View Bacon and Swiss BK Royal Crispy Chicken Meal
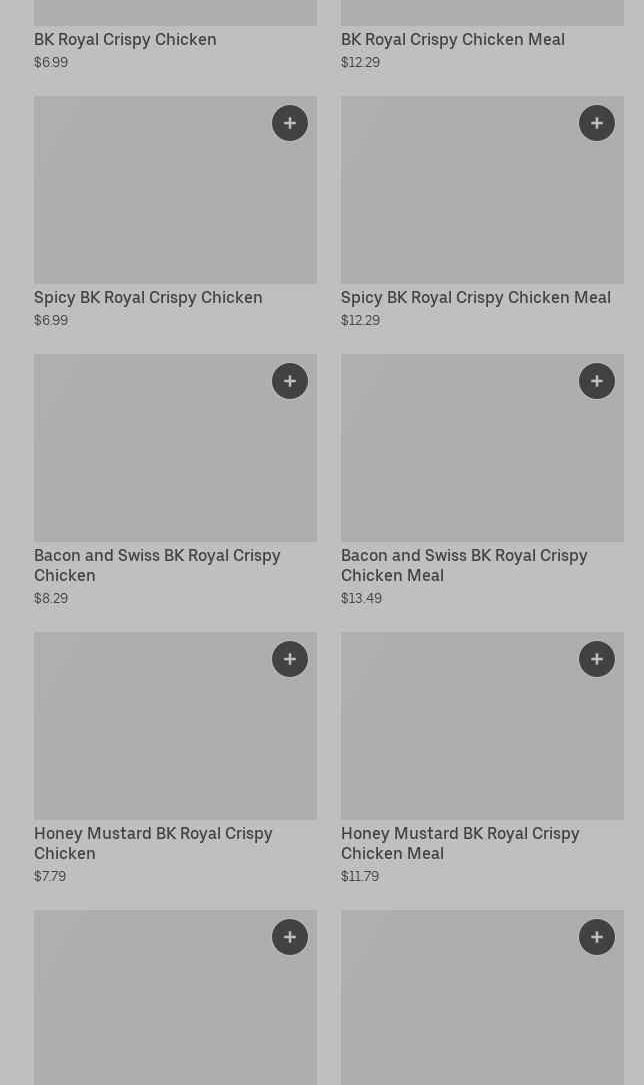The width and height of the screenshot is (644, 1085). click(x=464, y=565)
